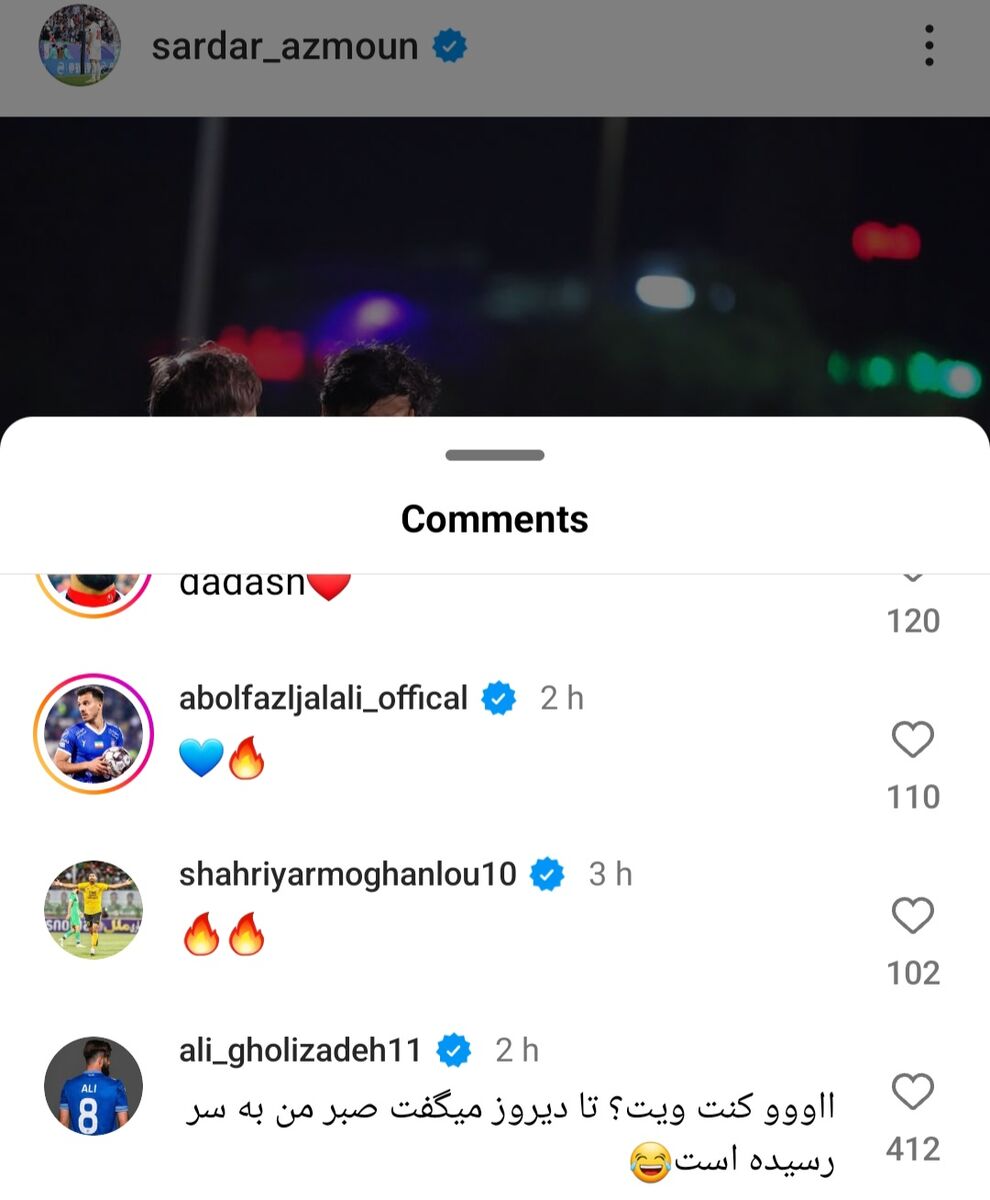Open the shahriyarmoghanlou10 username link
This screenshot has width=990, height=1200.
pos(347,874)
